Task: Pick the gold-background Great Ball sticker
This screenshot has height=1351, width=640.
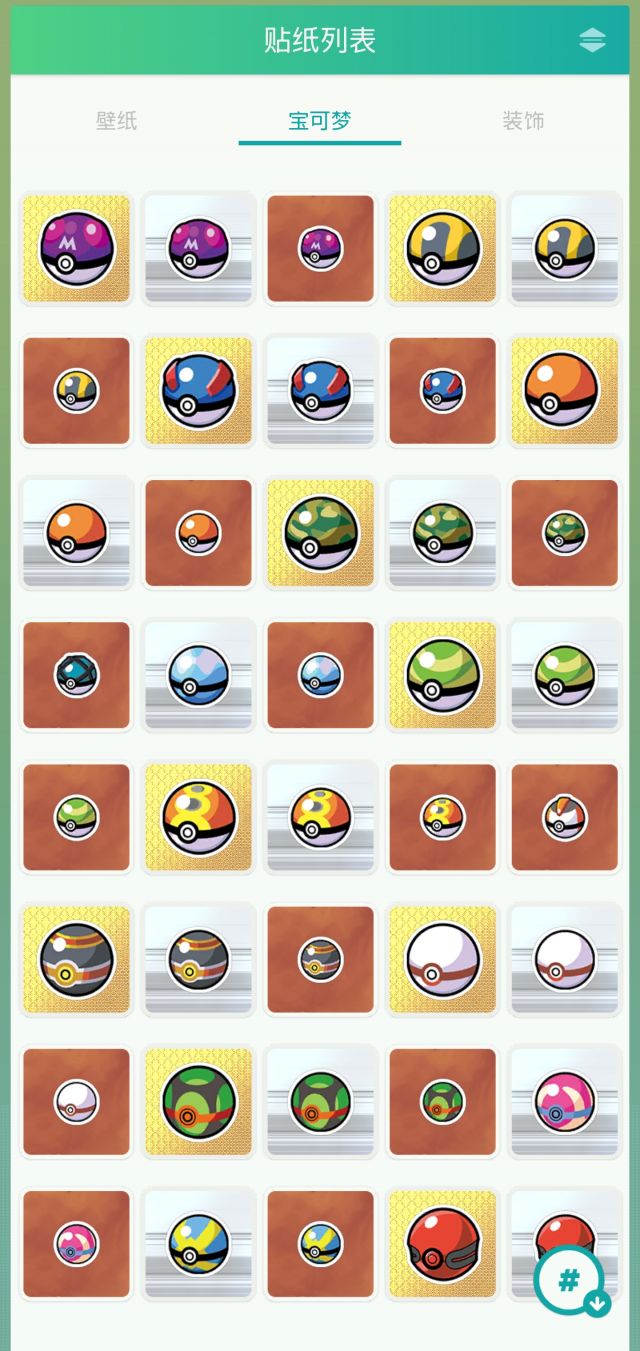Action: point(198,391)
